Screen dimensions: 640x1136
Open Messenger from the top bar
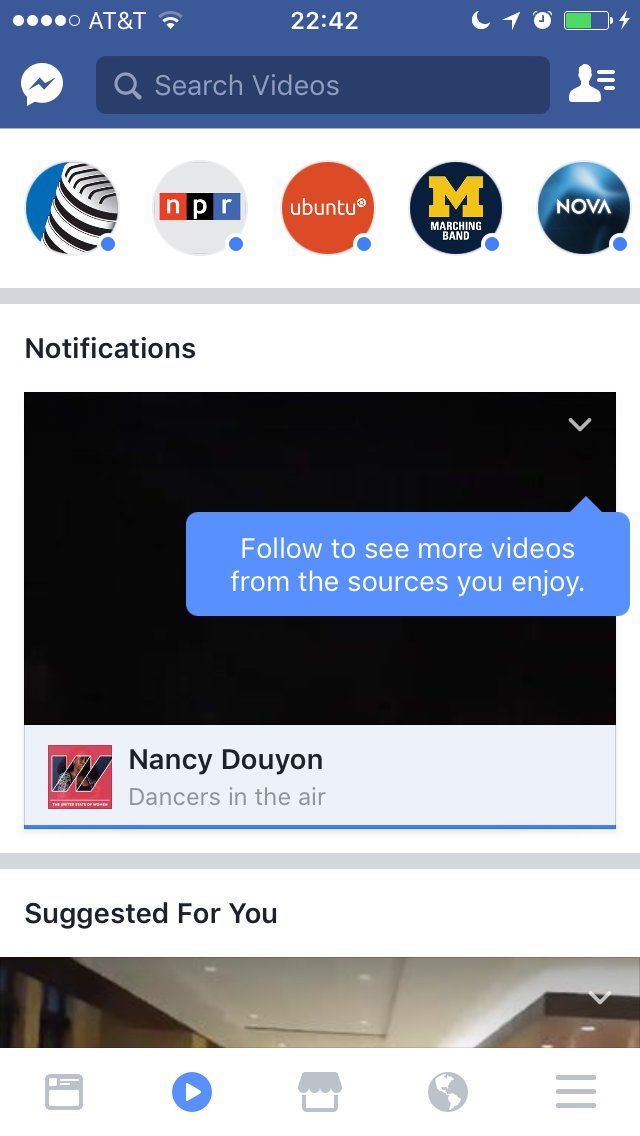pyautogui.click(x=42, y=85)
